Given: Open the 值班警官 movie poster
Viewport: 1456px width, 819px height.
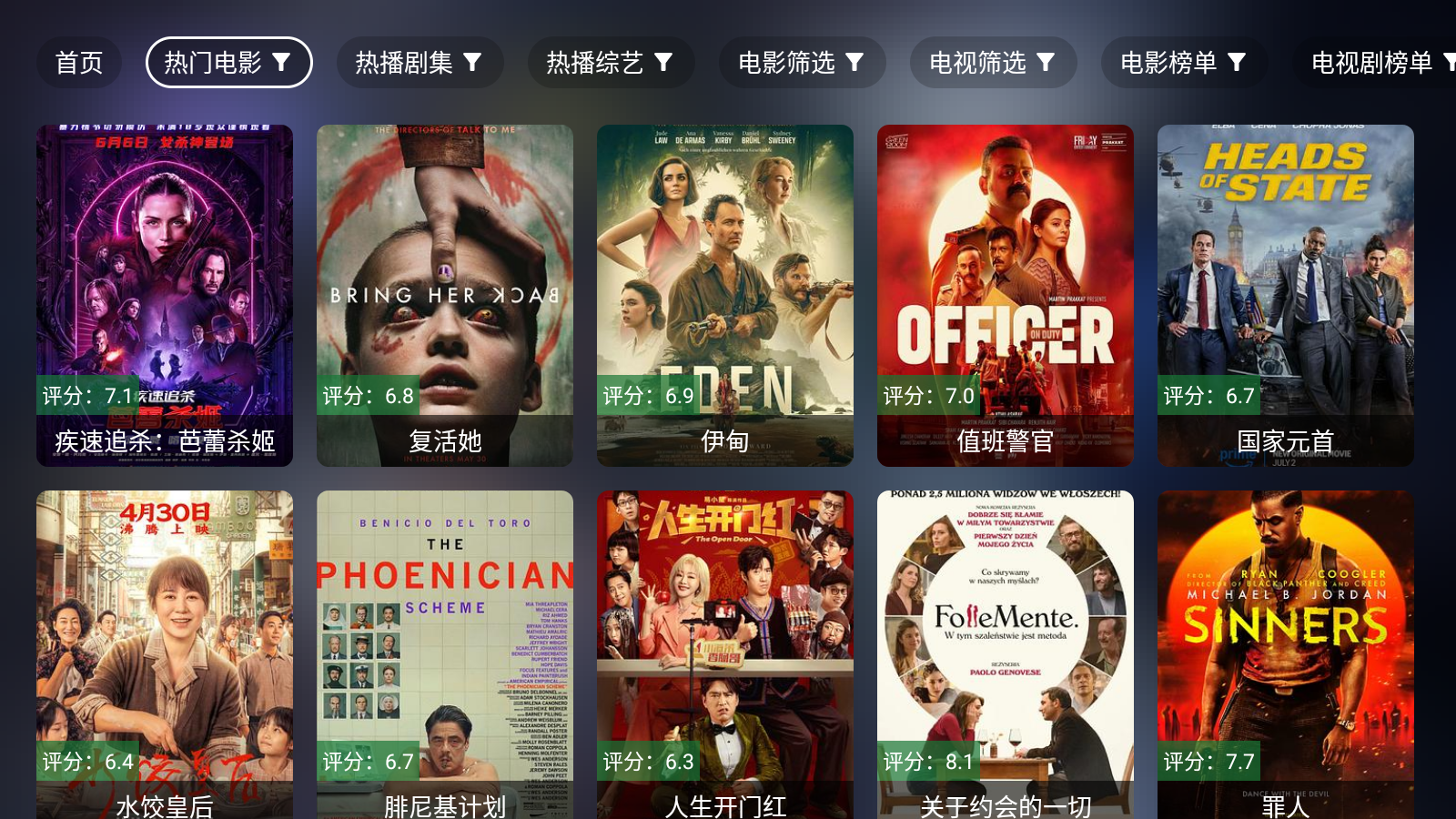Looking at the screenshot, I should (x=1006, y=296).
